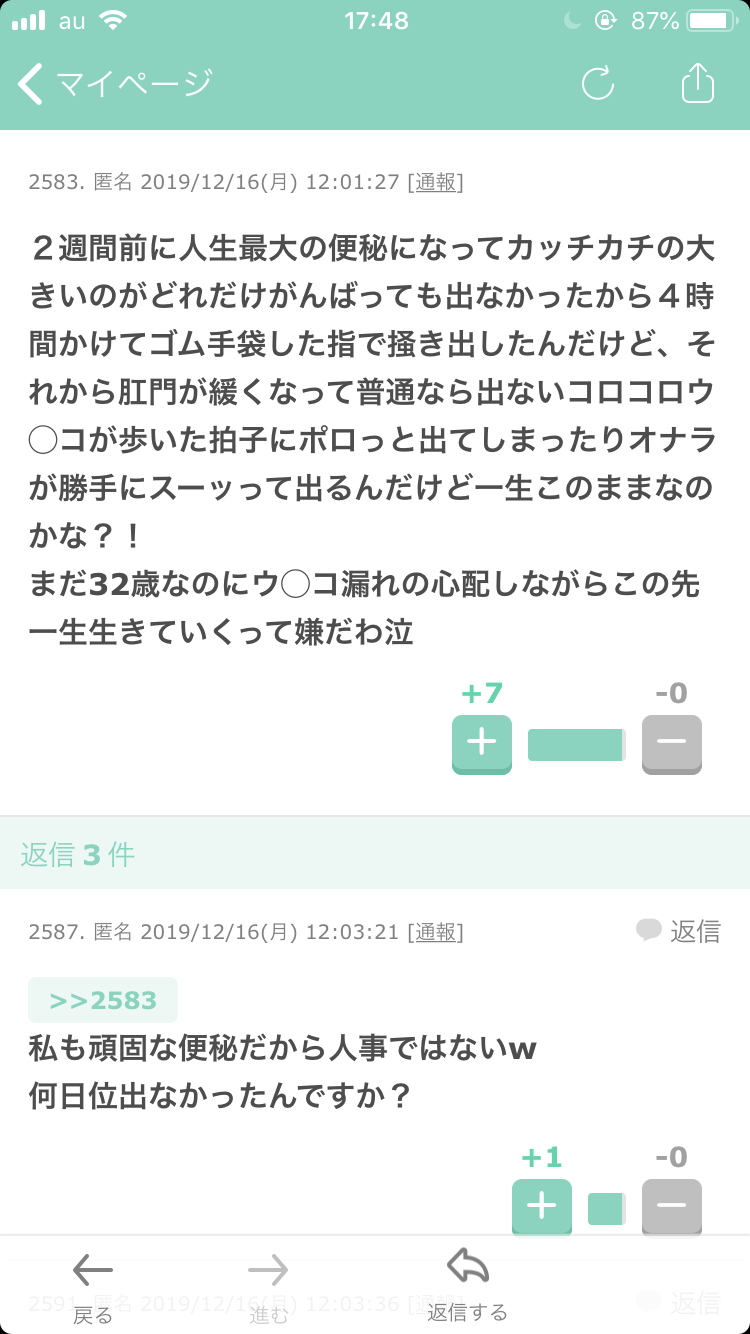Upvote comment 2587 with plus button

pos(542,1208)
